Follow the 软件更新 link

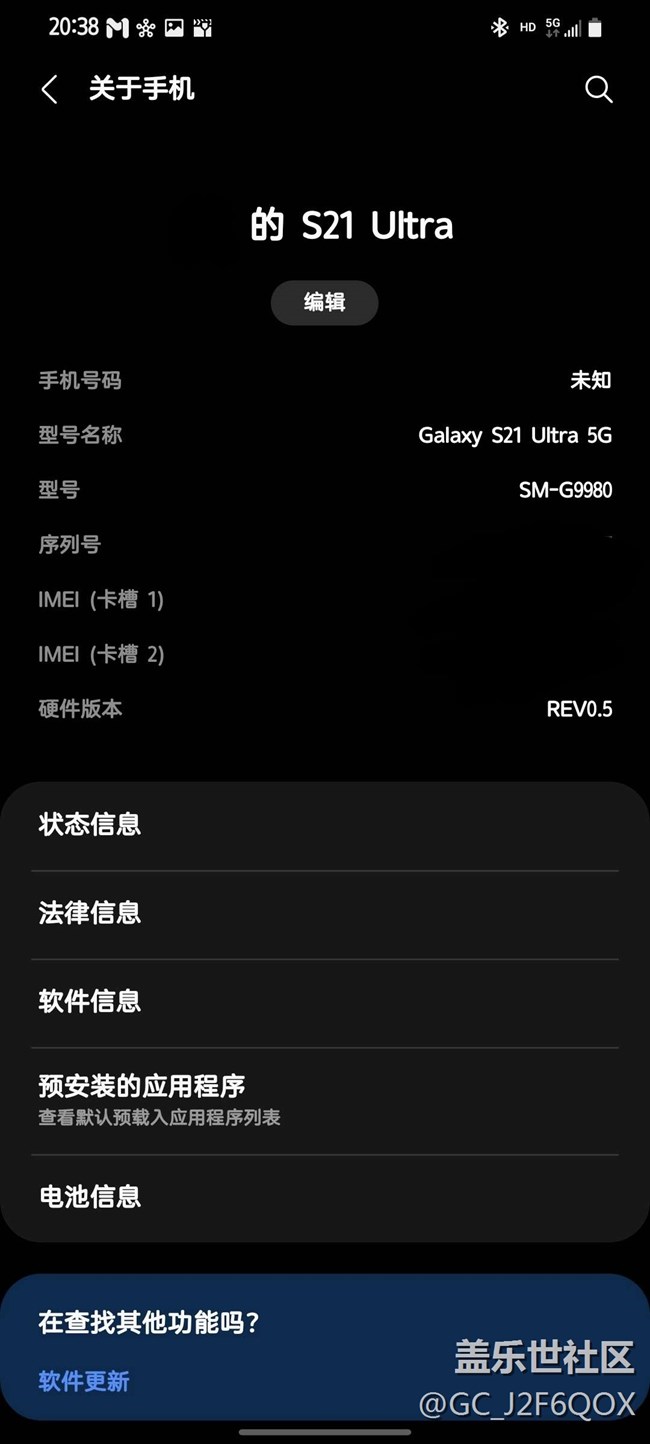pyautogui.click(x=84, y=1381)
